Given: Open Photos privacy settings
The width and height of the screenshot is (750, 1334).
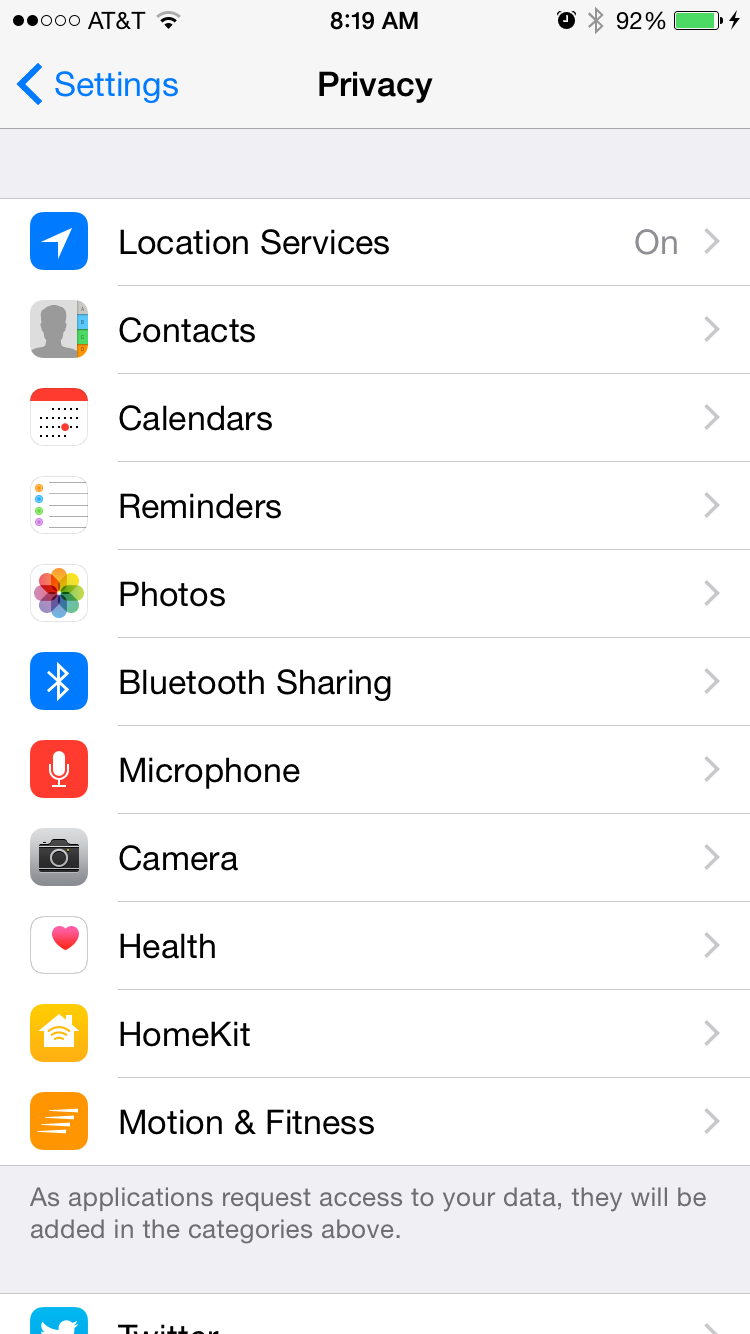Looking at the screenshot, I should (x=375, y=594).
